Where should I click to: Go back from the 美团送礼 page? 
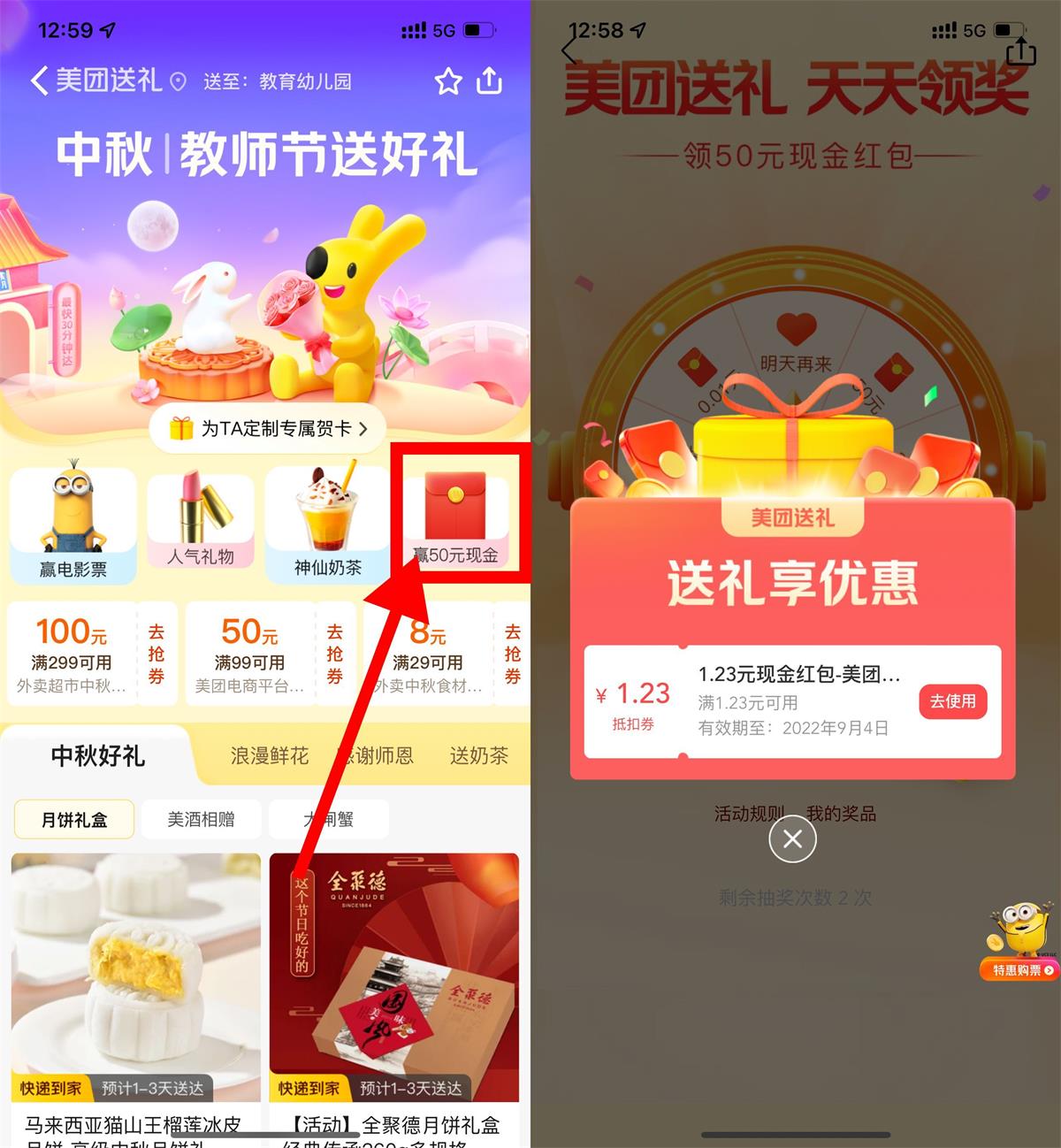tap(39, 81)
